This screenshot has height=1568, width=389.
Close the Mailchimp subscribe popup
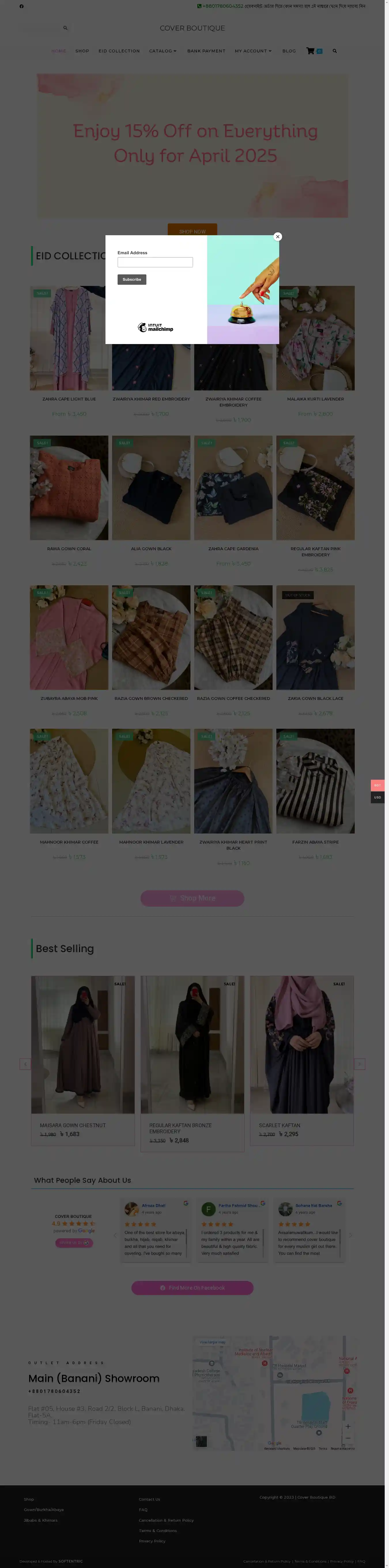click(277, 236)
